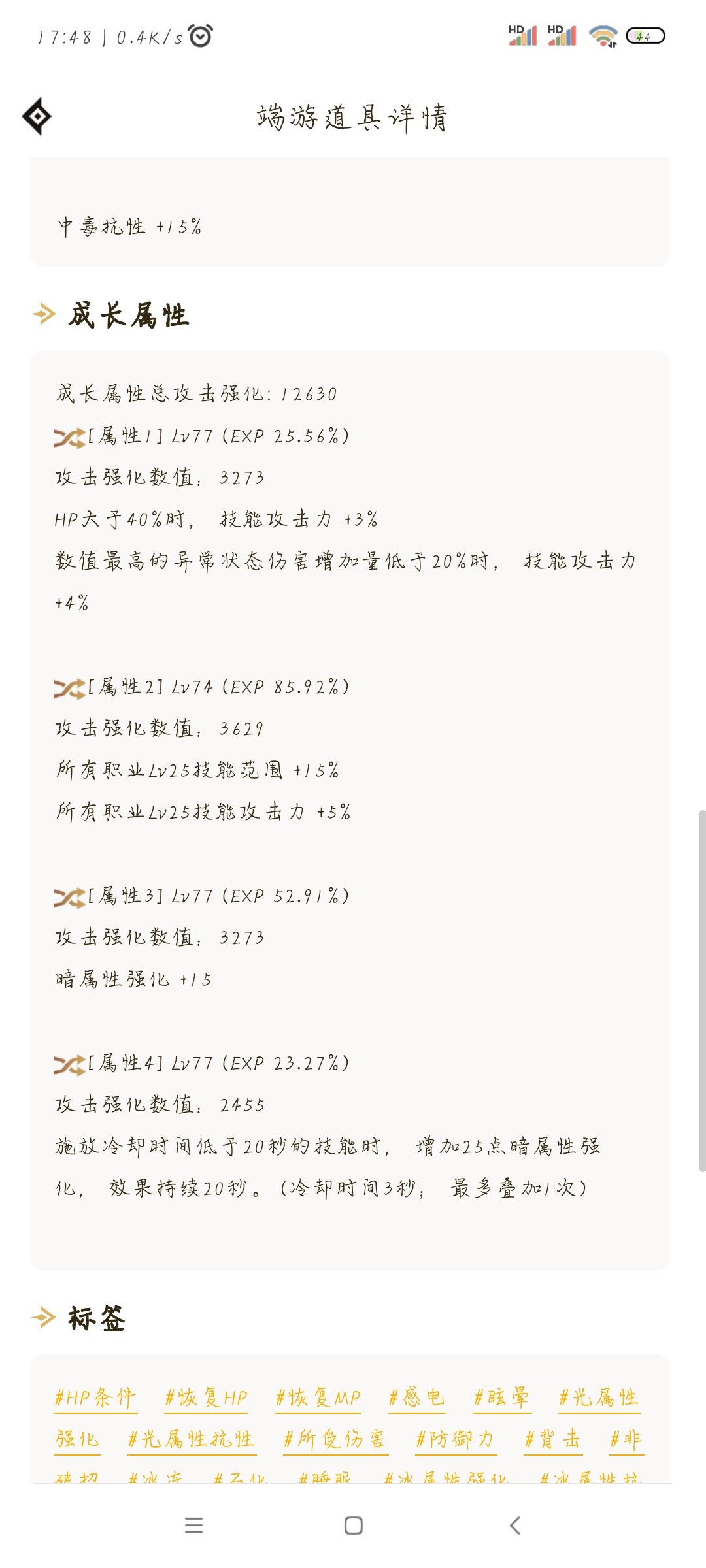Image resolution: width=706 pixels, height=1568 pixels.
Task: Go back with system navigation arrow
Action: point(514,1526)
